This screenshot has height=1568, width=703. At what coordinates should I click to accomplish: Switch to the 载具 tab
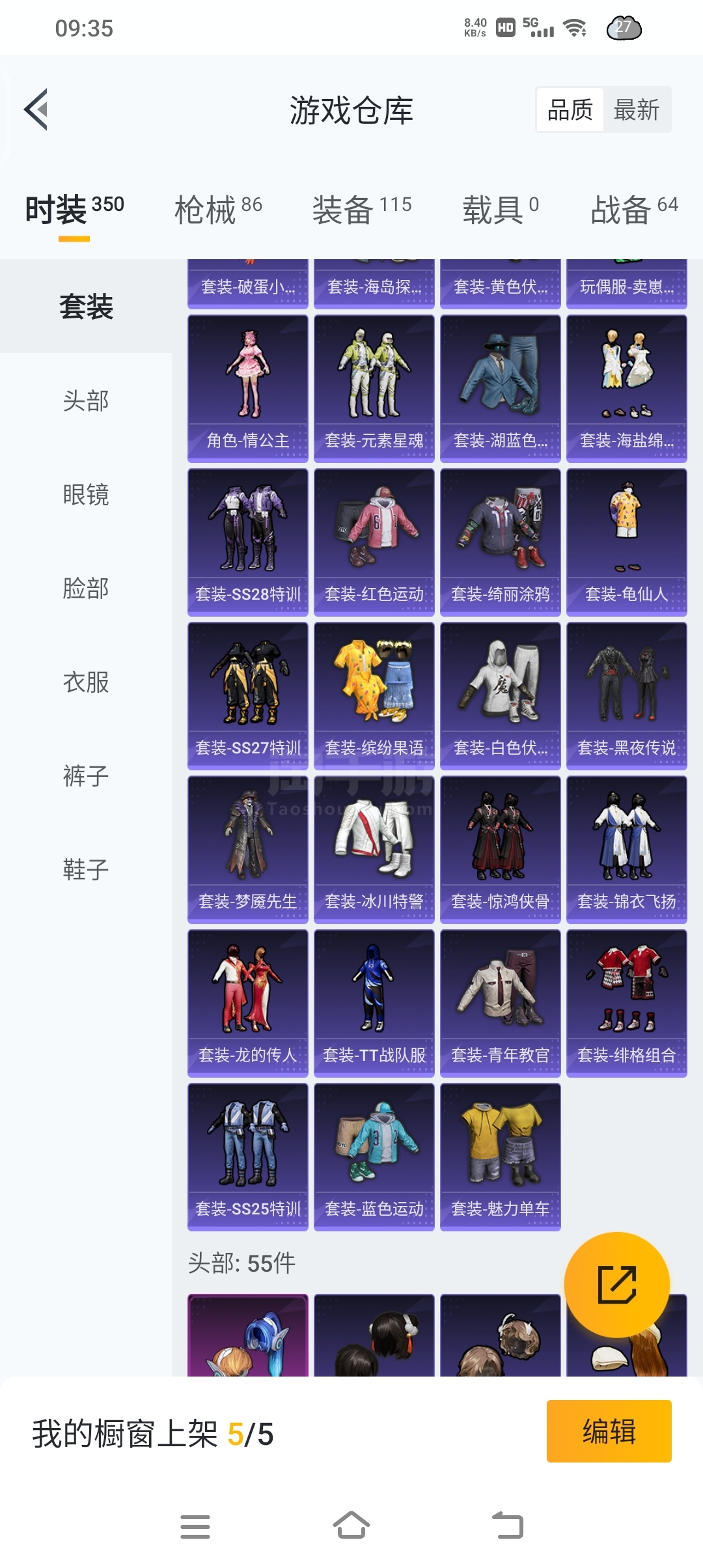tap(501, 210)
